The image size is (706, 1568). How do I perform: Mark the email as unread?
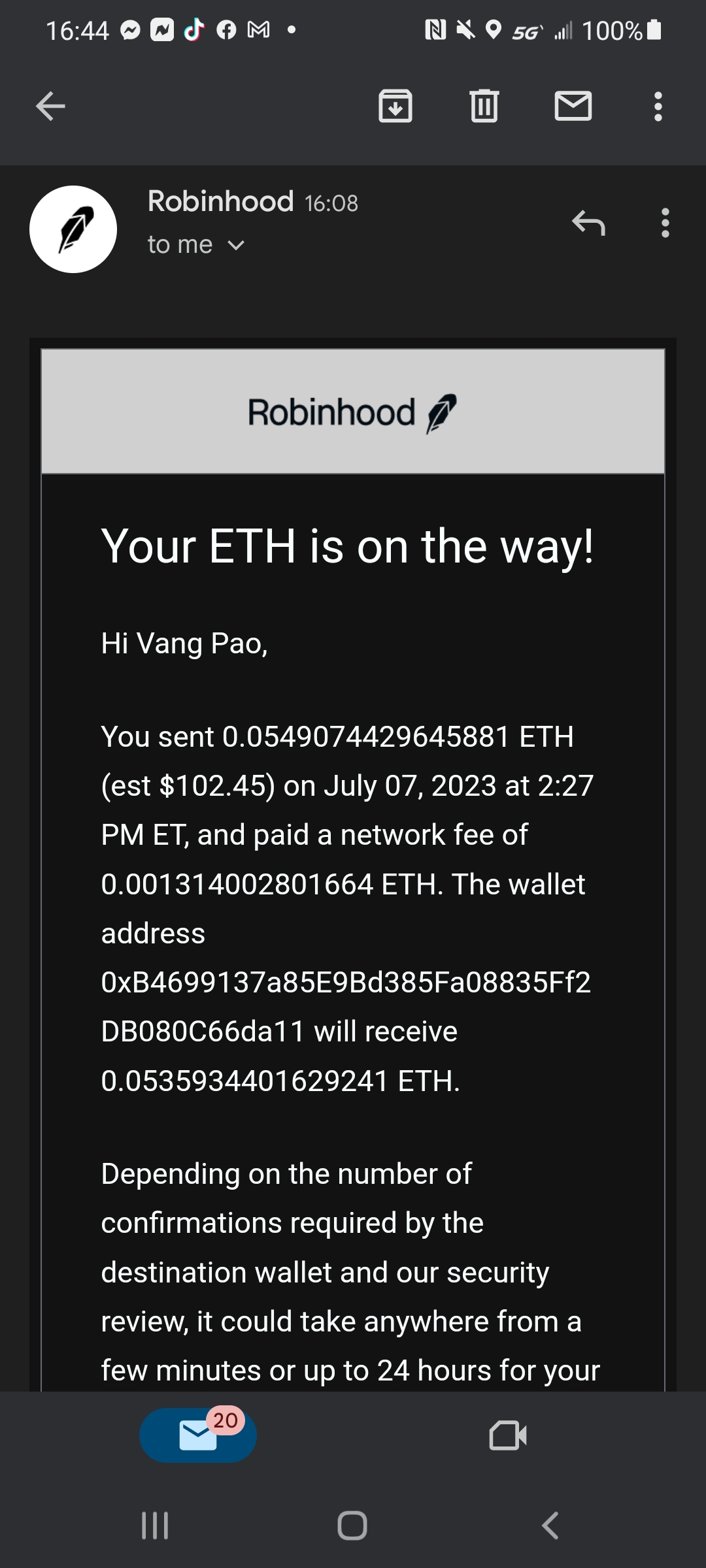[573, 106]
